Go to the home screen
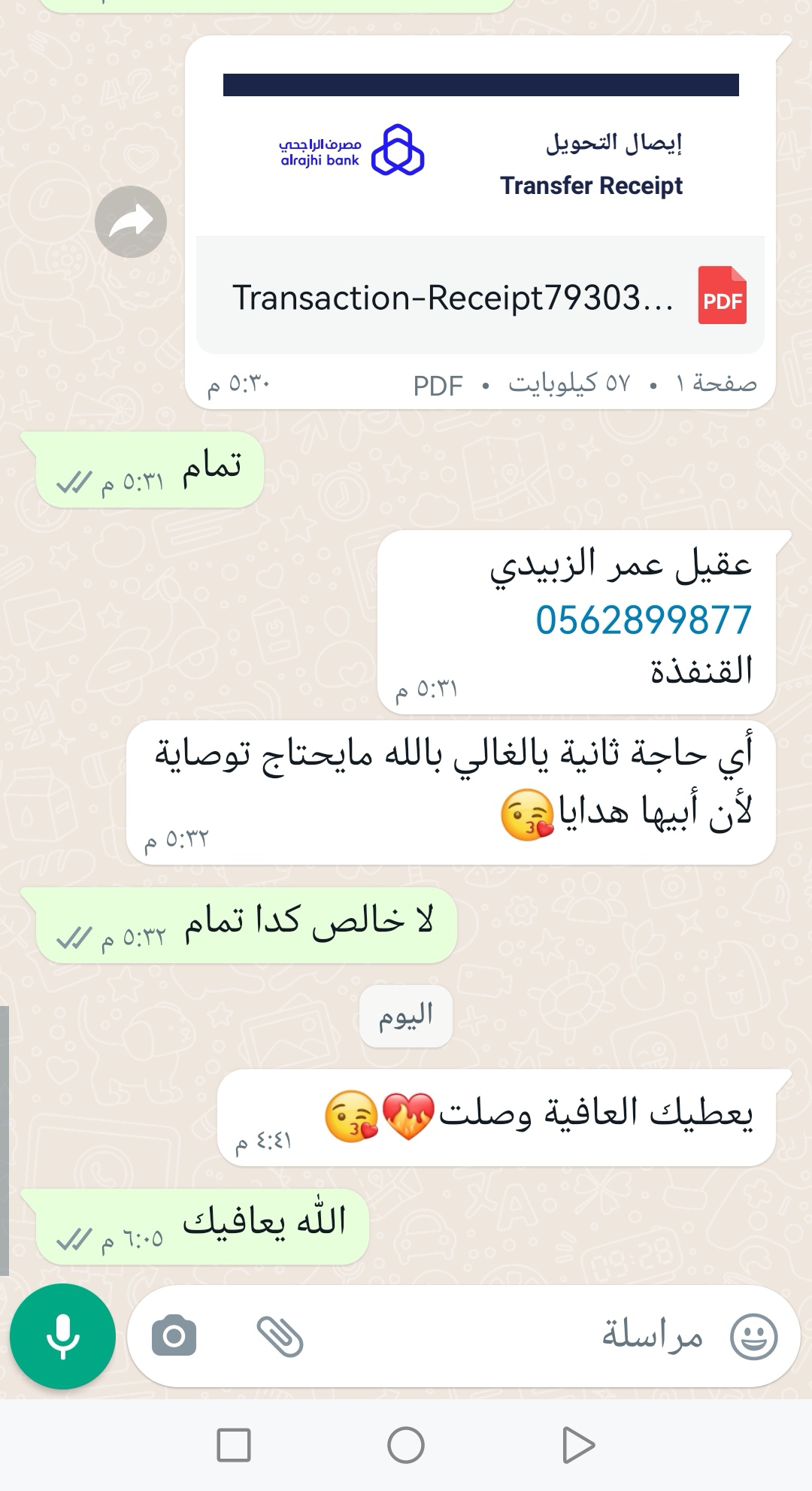The image size is (812, 1491). pyautogui.click(x=406, y=1444)
